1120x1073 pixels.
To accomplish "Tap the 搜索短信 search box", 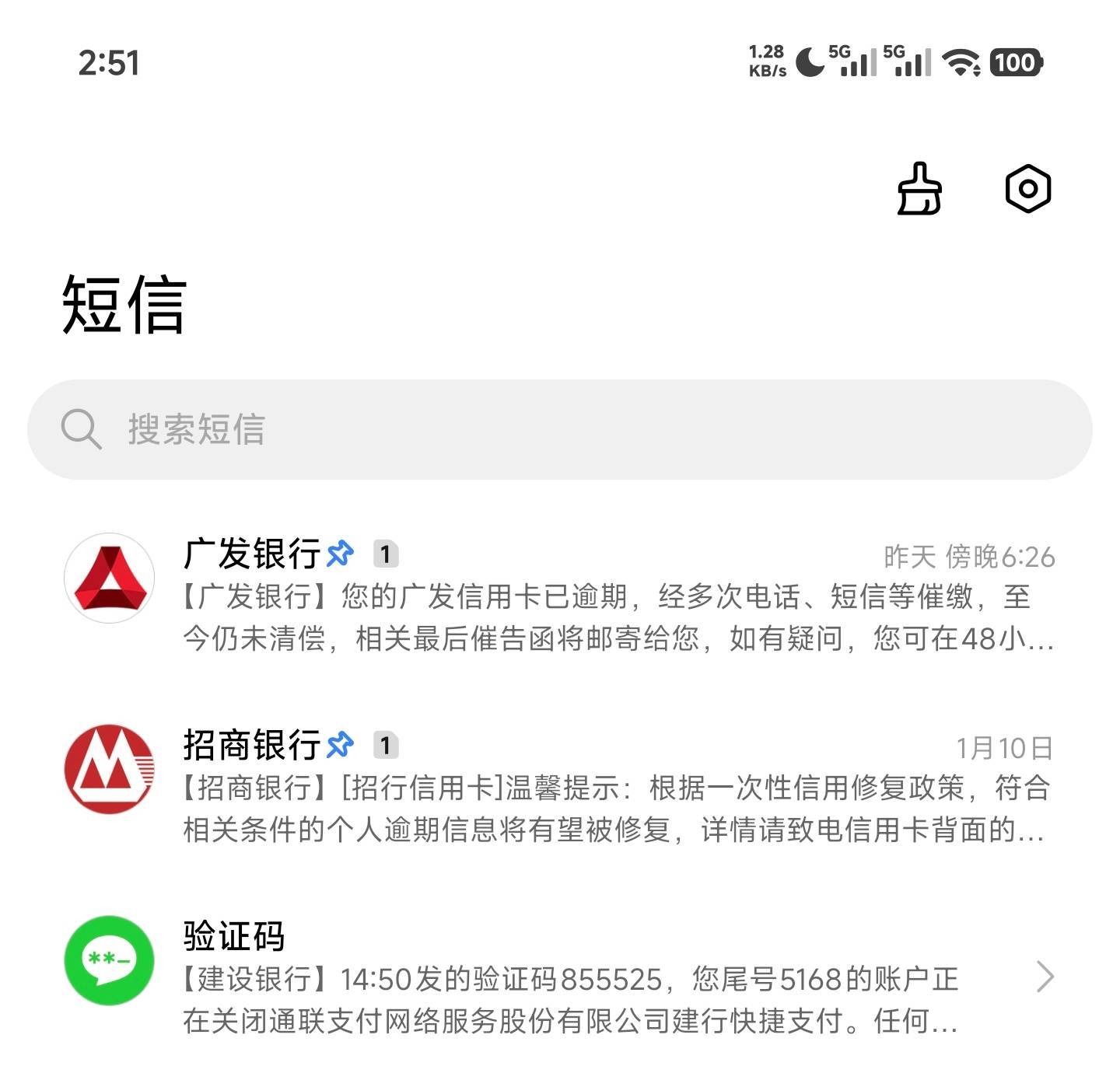I will (560, 429).
